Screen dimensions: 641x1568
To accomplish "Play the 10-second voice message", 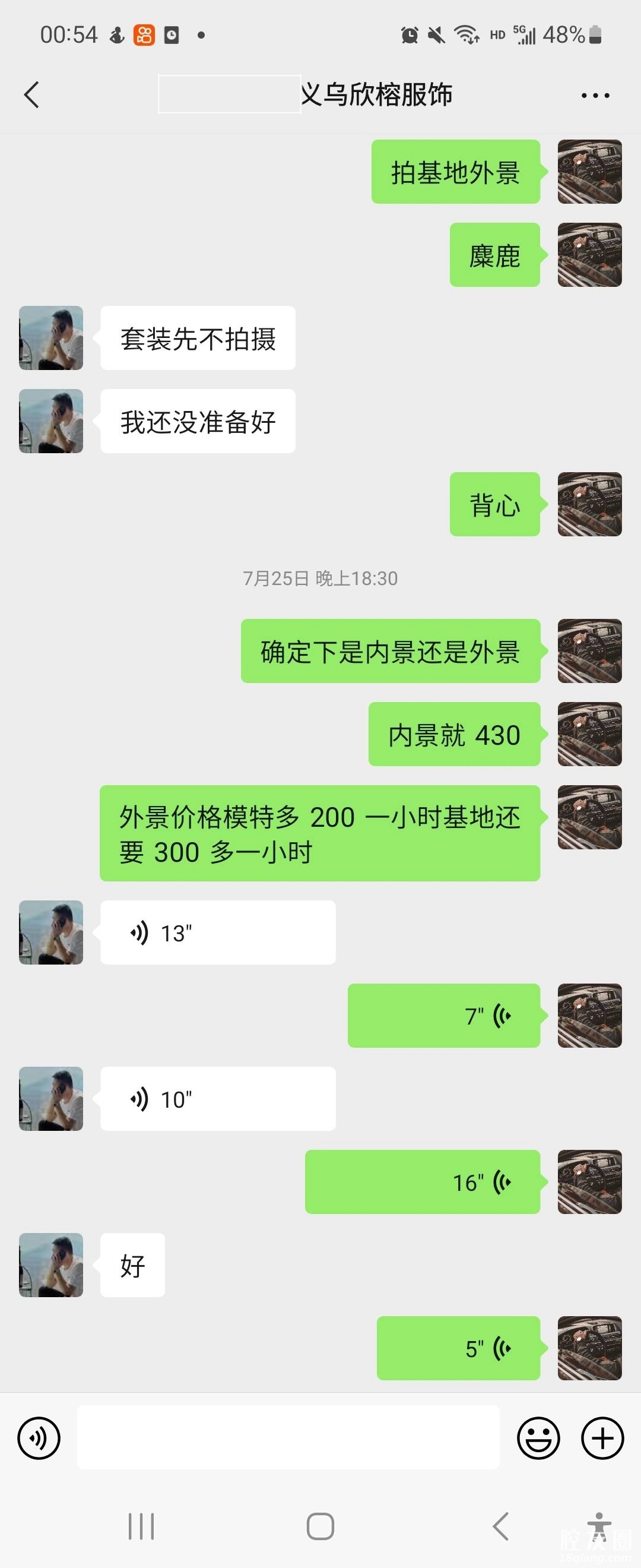I will tap(217, 1099).
